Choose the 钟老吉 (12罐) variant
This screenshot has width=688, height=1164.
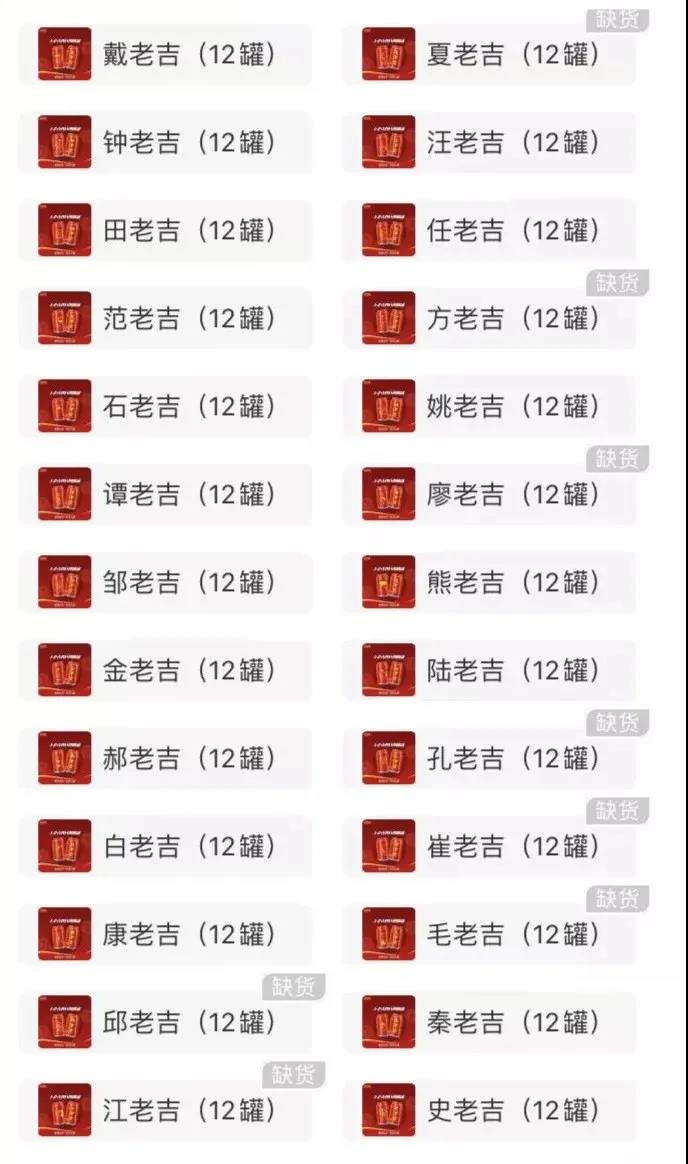tap(165, 142)
